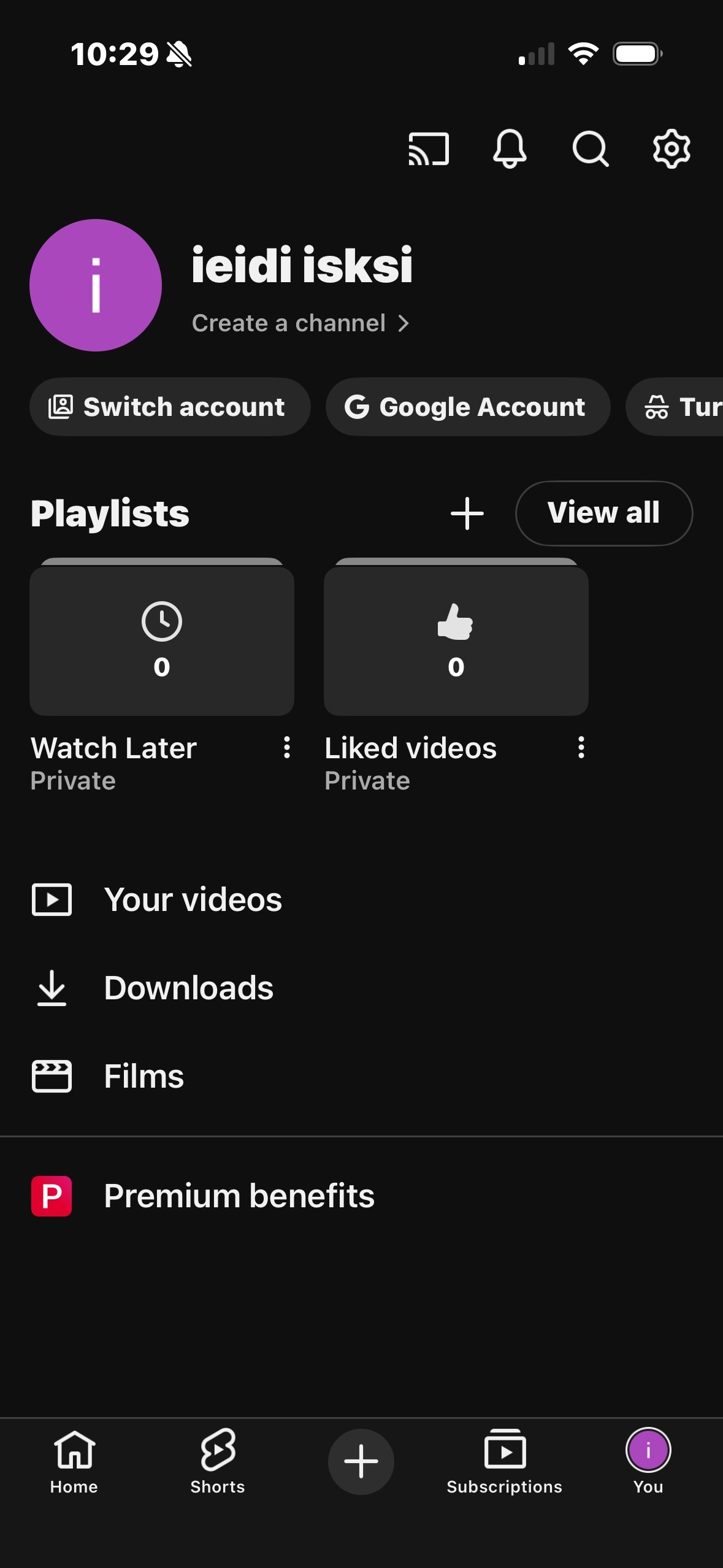The height and width of the screenshot is (1568, 723).
Task: Switch to the Subscriptions tab
Action: pyautogui.click(x=504, y=1461)
